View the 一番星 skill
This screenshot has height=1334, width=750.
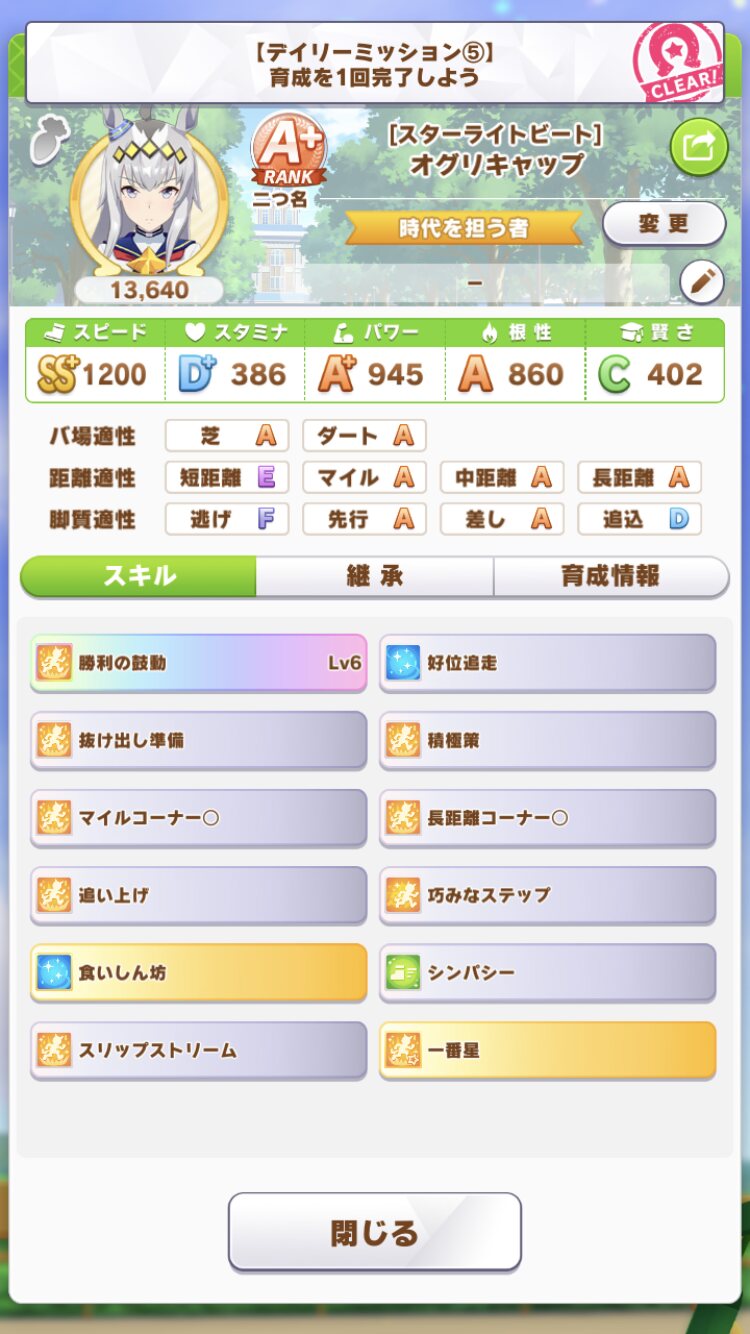coord(547,1050)
